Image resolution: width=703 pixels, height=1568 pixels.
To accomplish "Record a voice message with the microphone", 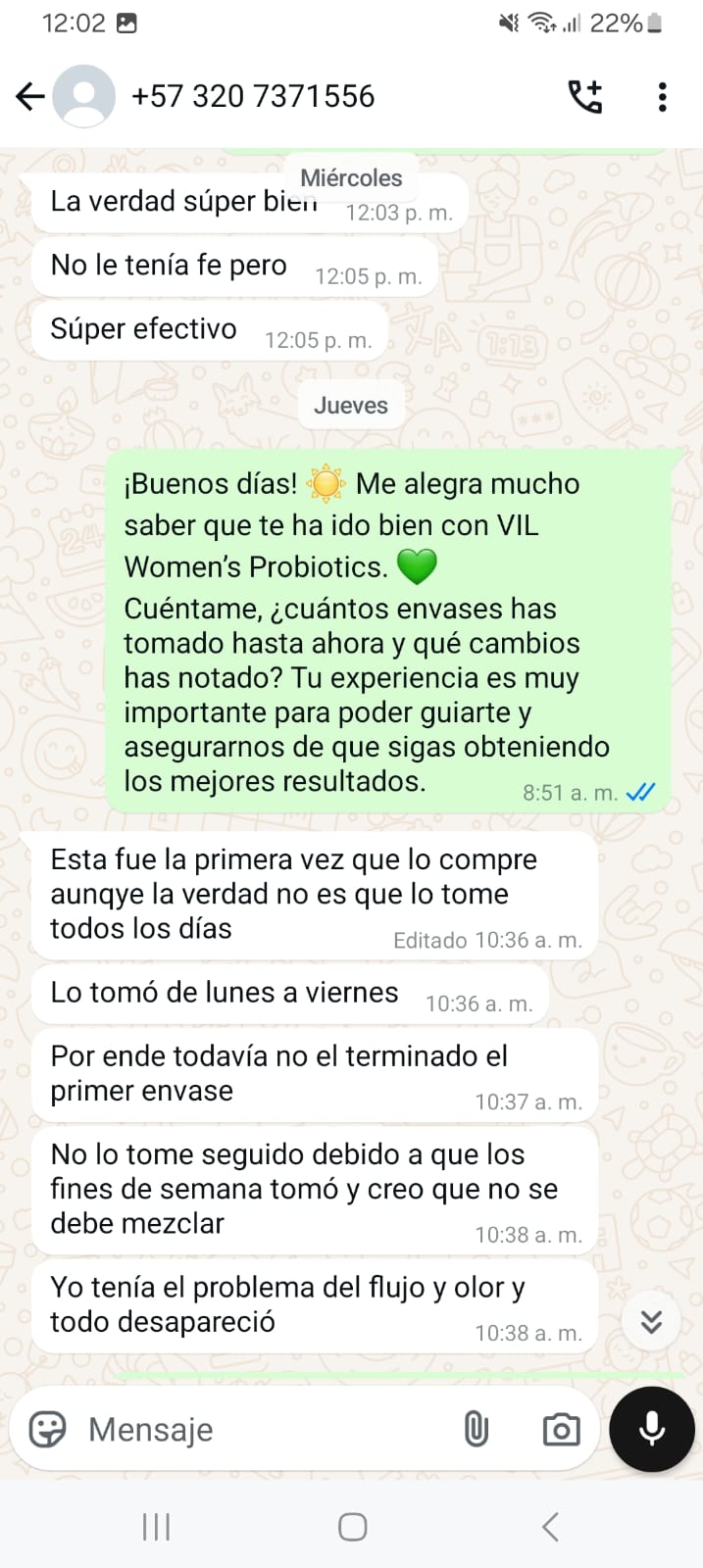I will (651, 1429).
